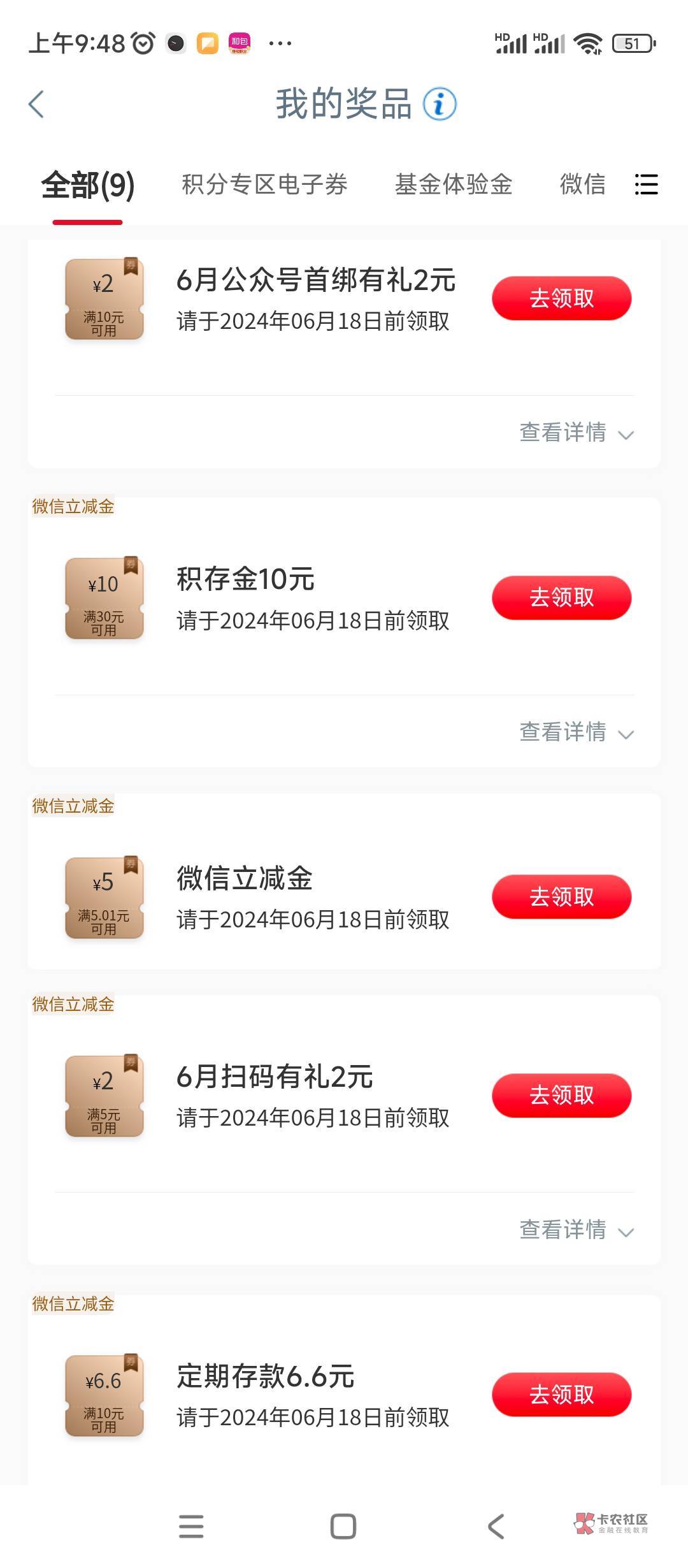Image resolution: width=688 pixels, height=1568 pixels.
Task: Open the info icon beside 我的奖品
Action: (x=440, y=104)
